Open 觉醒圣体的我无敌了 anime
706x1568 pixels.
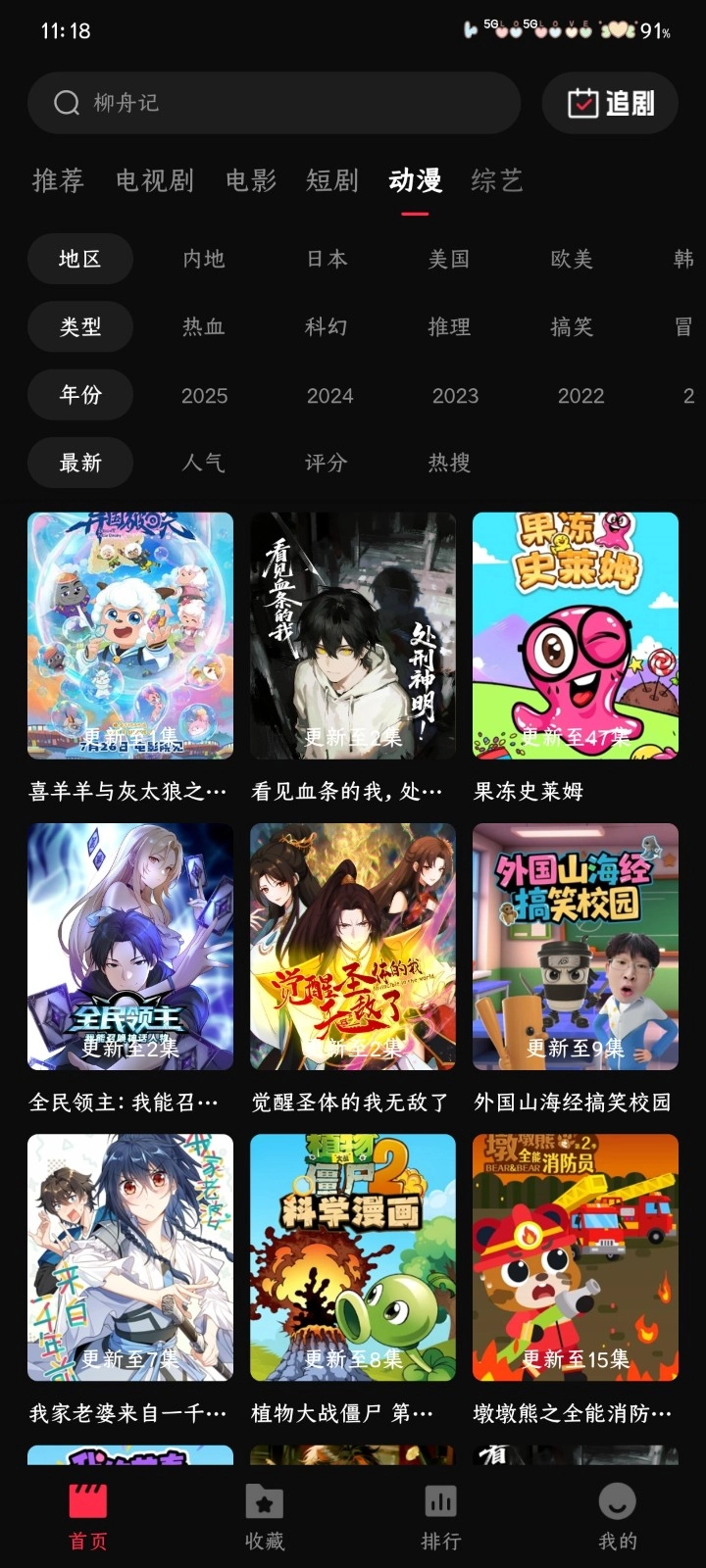(x=352, y=944)
